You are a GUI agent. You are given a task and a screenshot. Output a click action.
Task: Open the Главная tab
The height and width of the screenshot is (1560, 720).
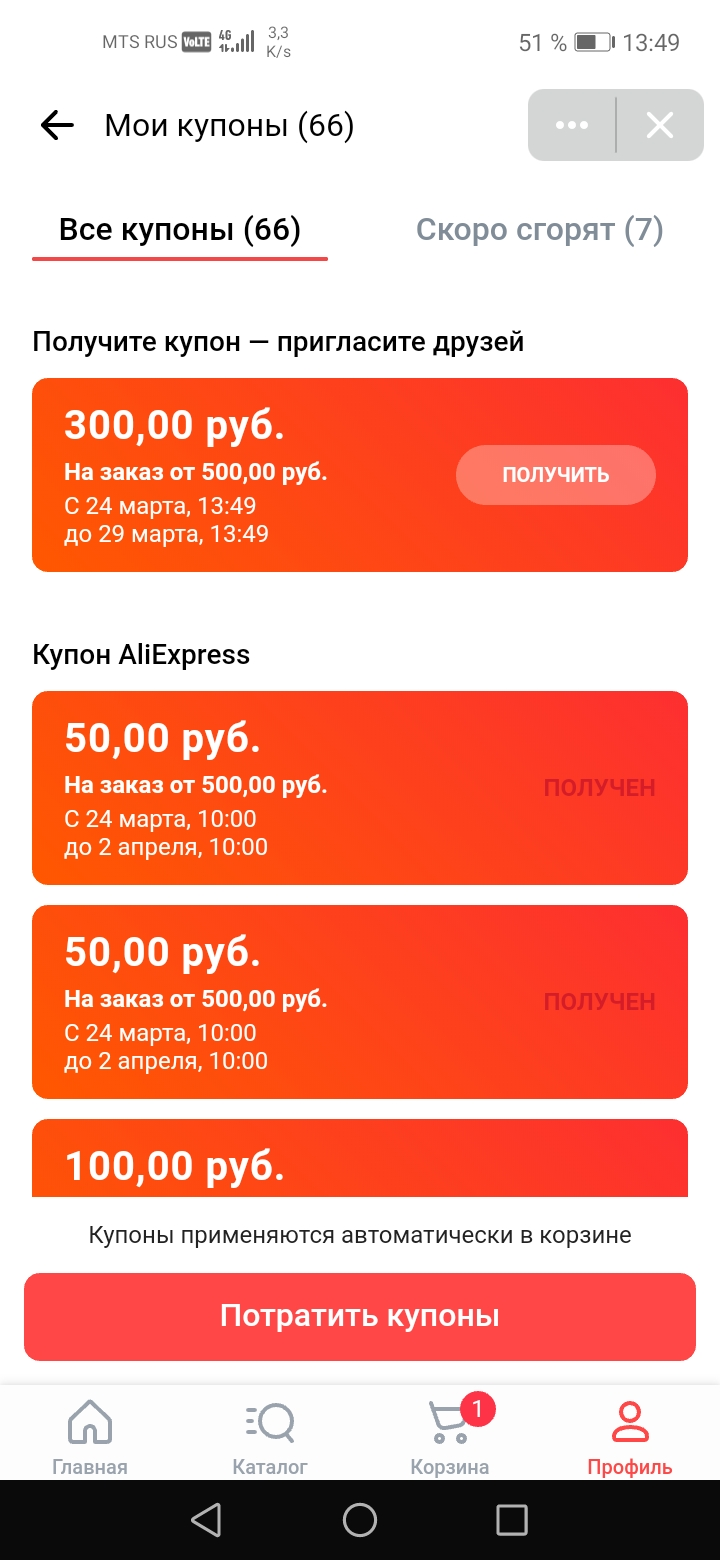90,1438
